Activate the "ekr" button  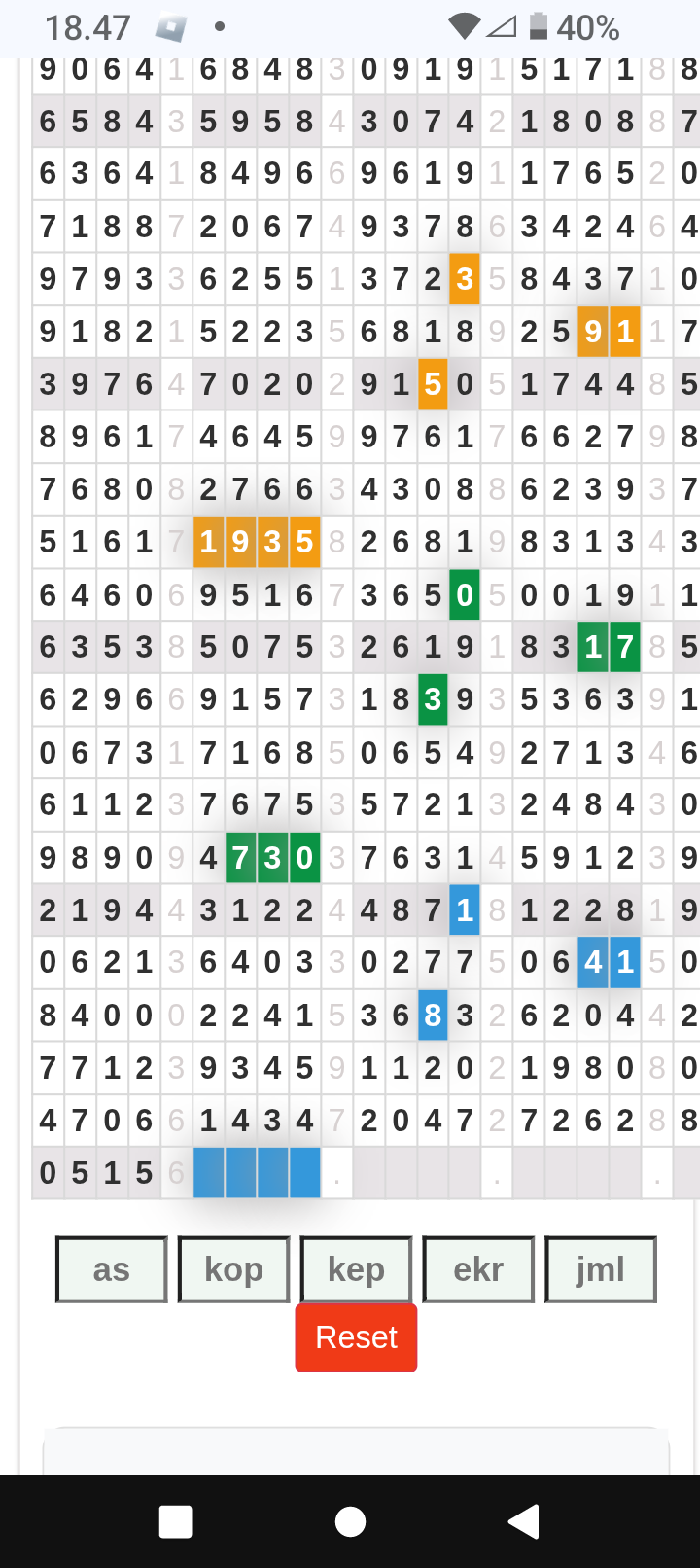click(x=478, y=1269)
